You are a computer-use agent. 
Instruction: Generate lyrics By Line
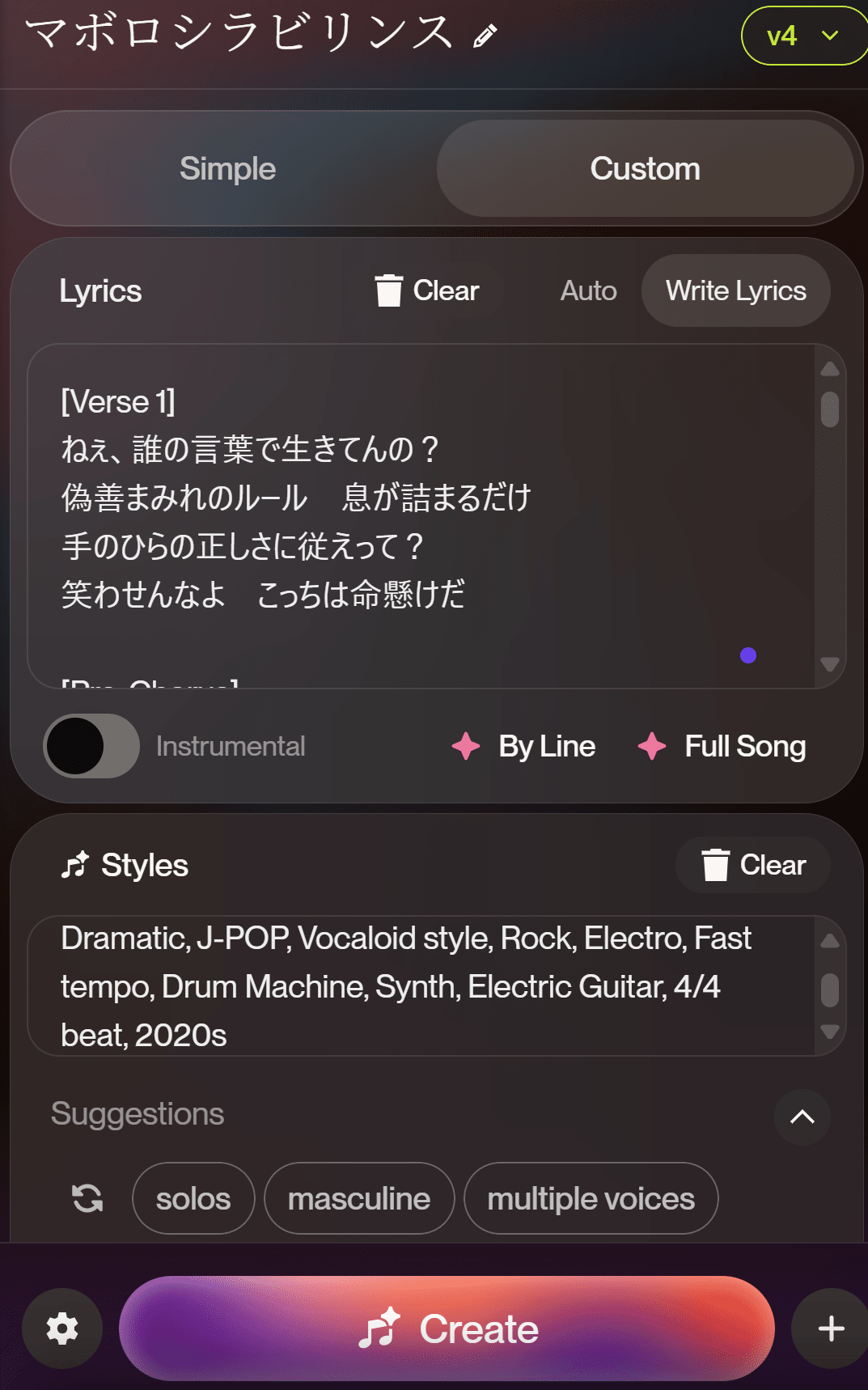point(523,746)
